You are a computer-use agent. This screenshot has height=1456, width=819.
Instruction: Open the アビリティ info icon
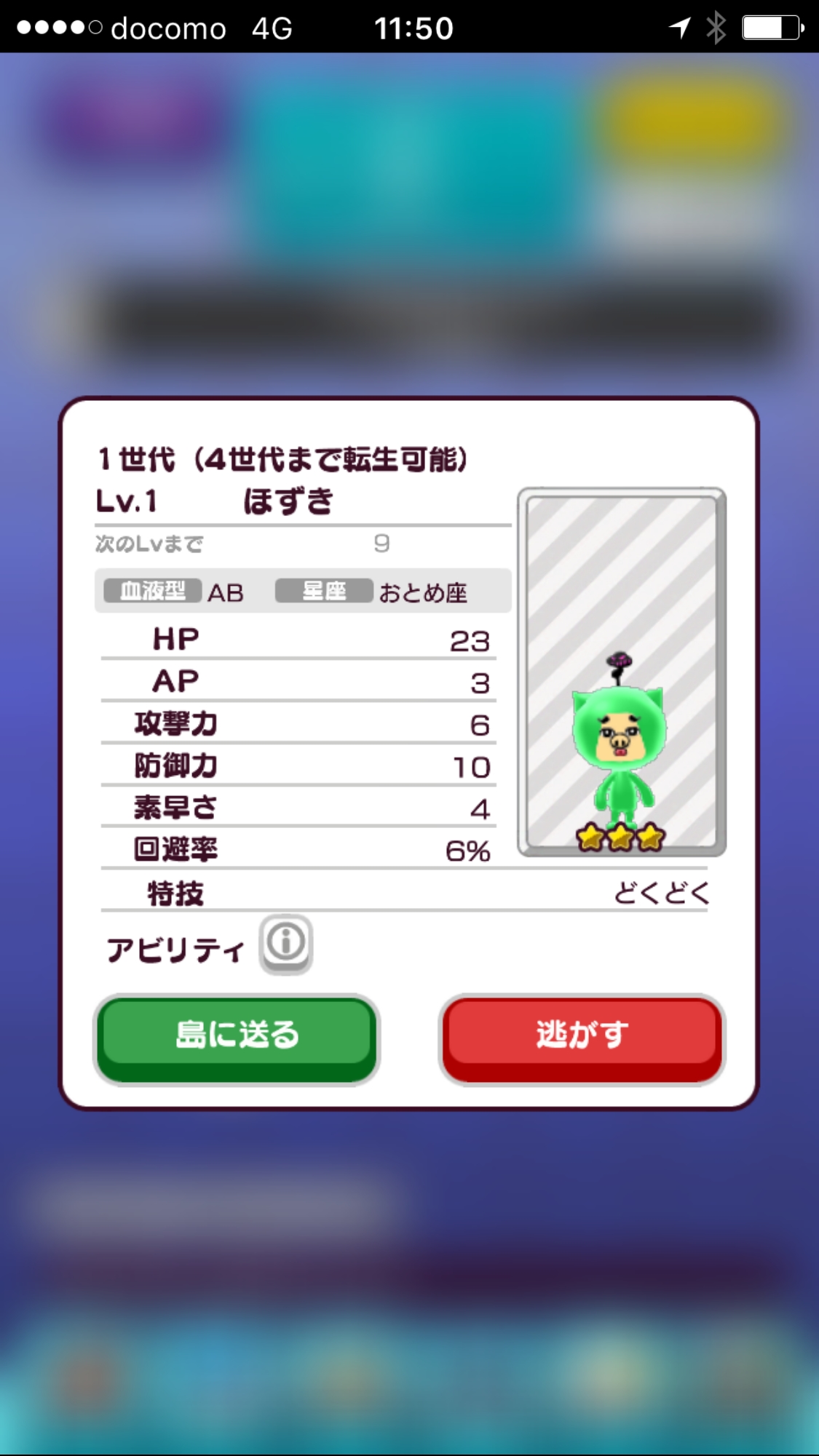[286, 943]
